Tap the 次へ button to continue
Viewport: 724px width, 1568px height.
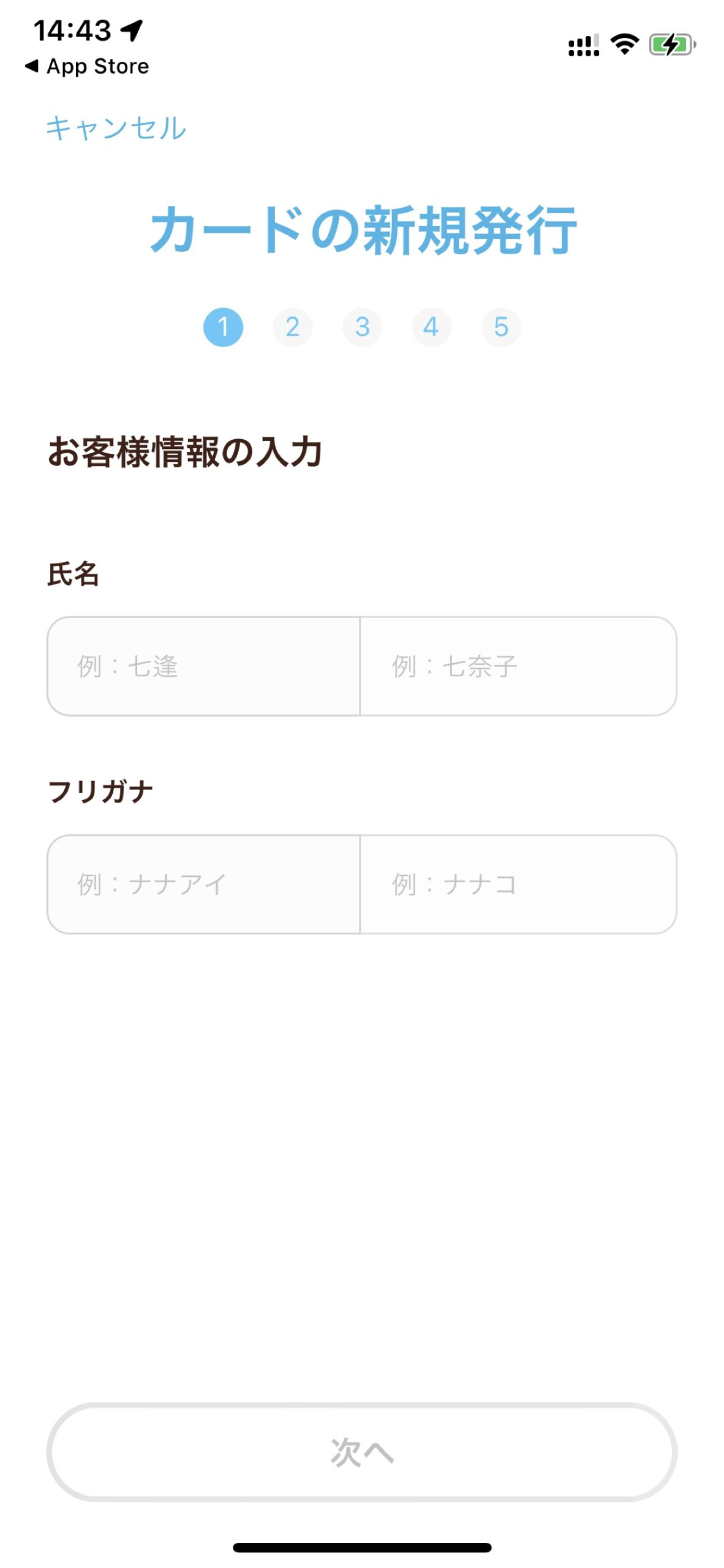click(362, 1452)
